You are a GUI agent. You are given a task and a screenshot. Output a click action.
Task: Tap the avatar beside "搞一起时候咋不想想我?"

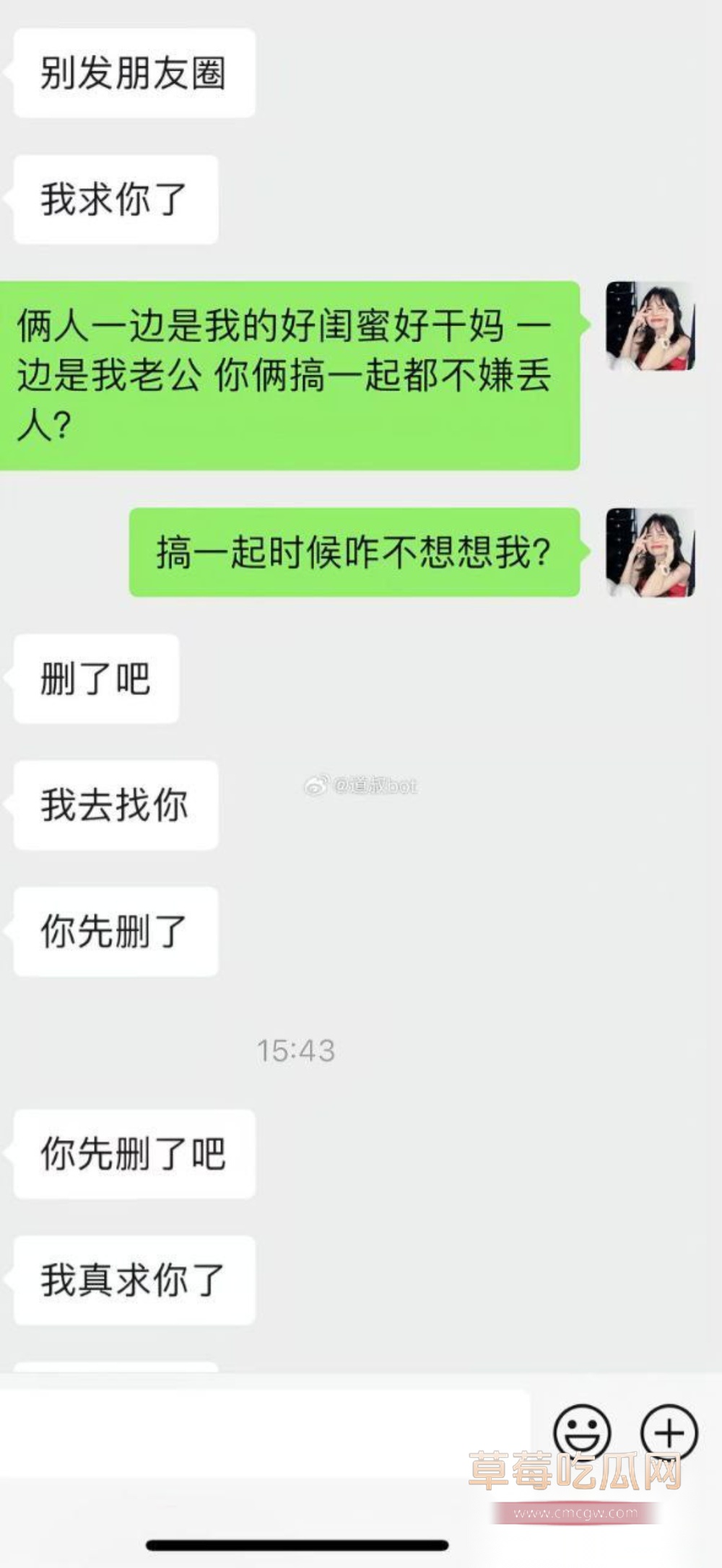651,552
